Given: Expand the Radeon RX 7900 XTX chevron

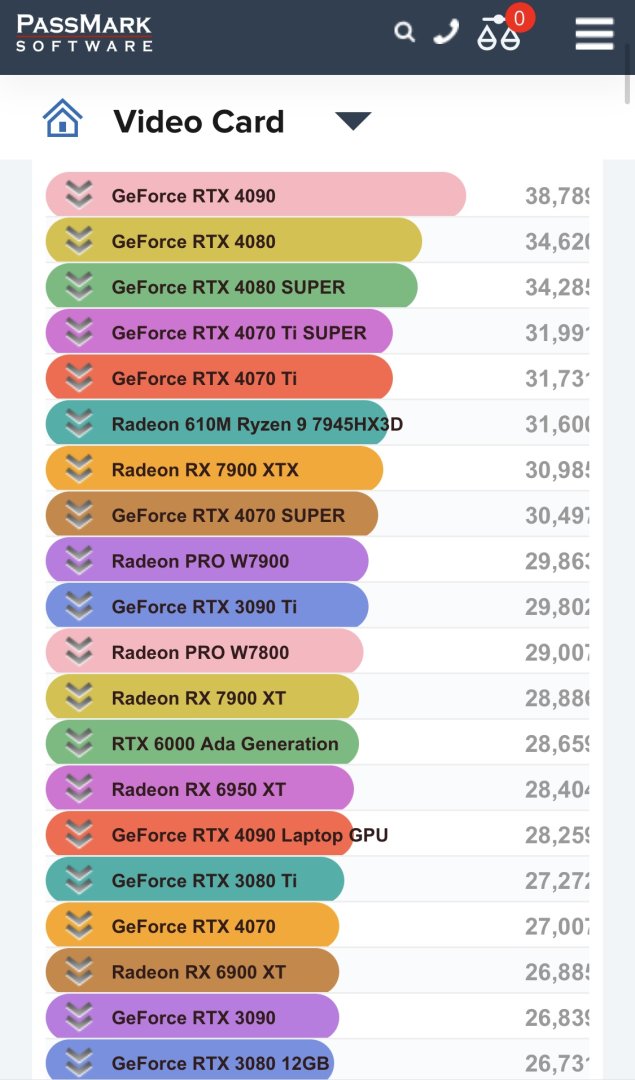Looking at the screenshot, I should pos(79,470).
